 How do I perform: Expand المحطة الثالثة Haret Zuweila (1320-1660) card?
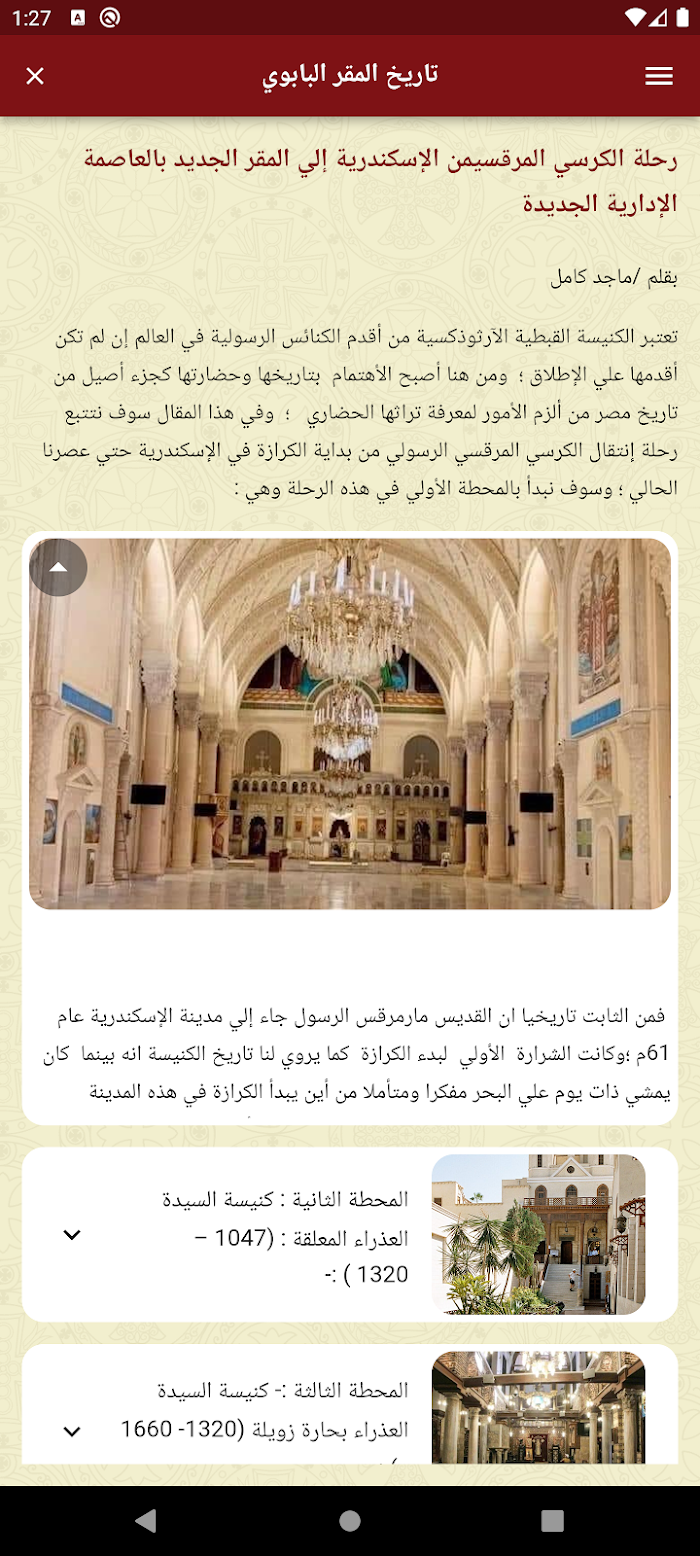tap(72, 1432)
